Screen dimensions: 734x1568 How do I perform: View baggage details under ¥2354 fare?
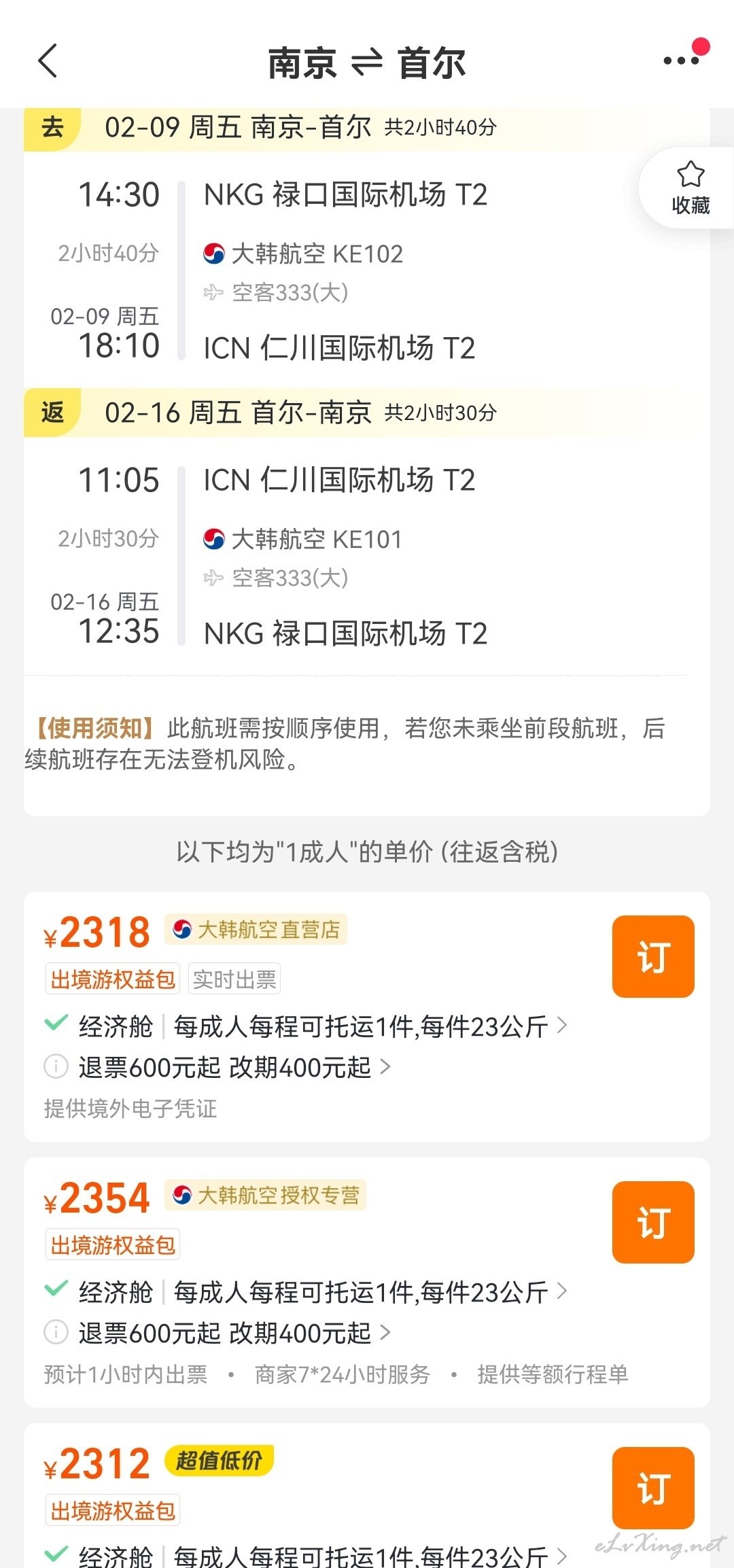tap(369, 1292)
